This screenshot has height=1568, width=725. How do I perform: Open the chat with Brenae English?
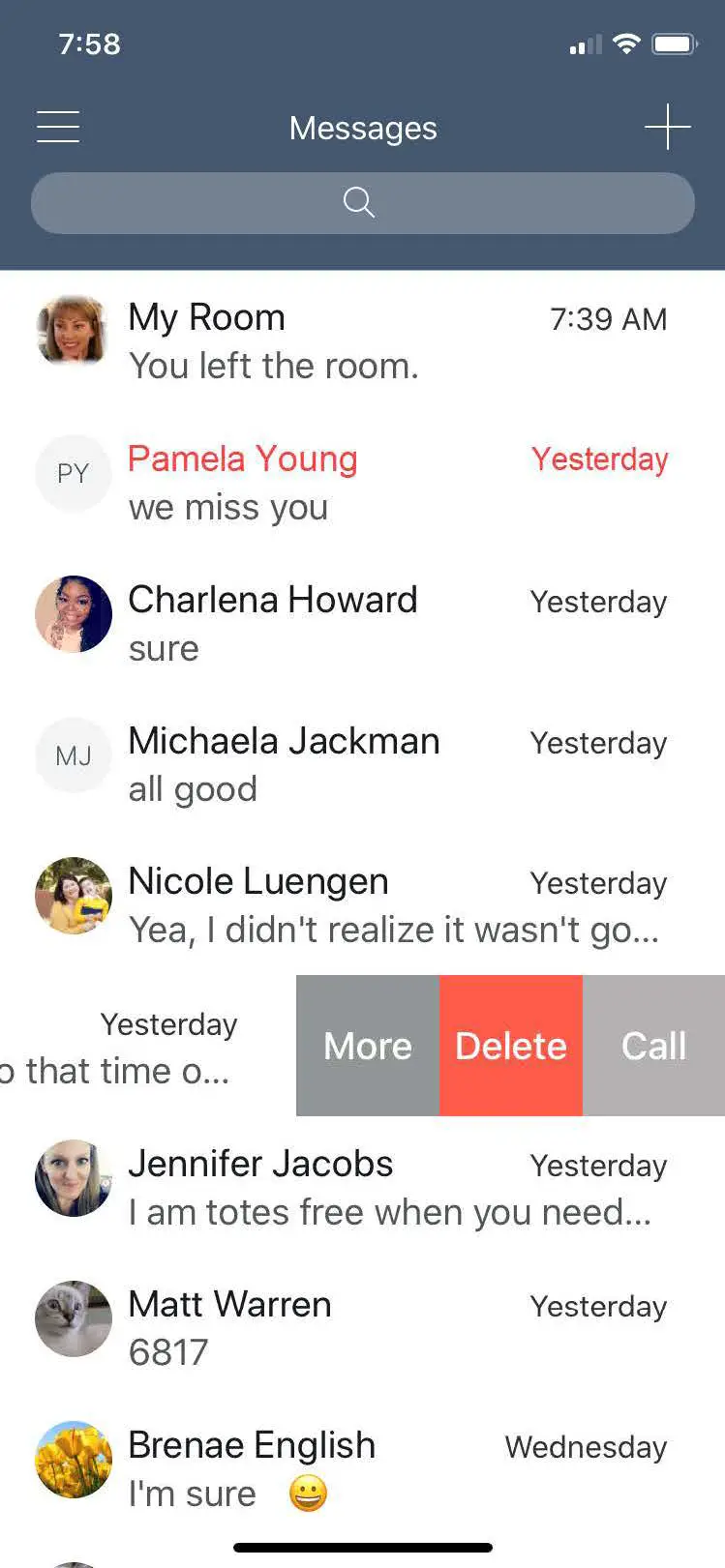click(x=362, y=1468)
